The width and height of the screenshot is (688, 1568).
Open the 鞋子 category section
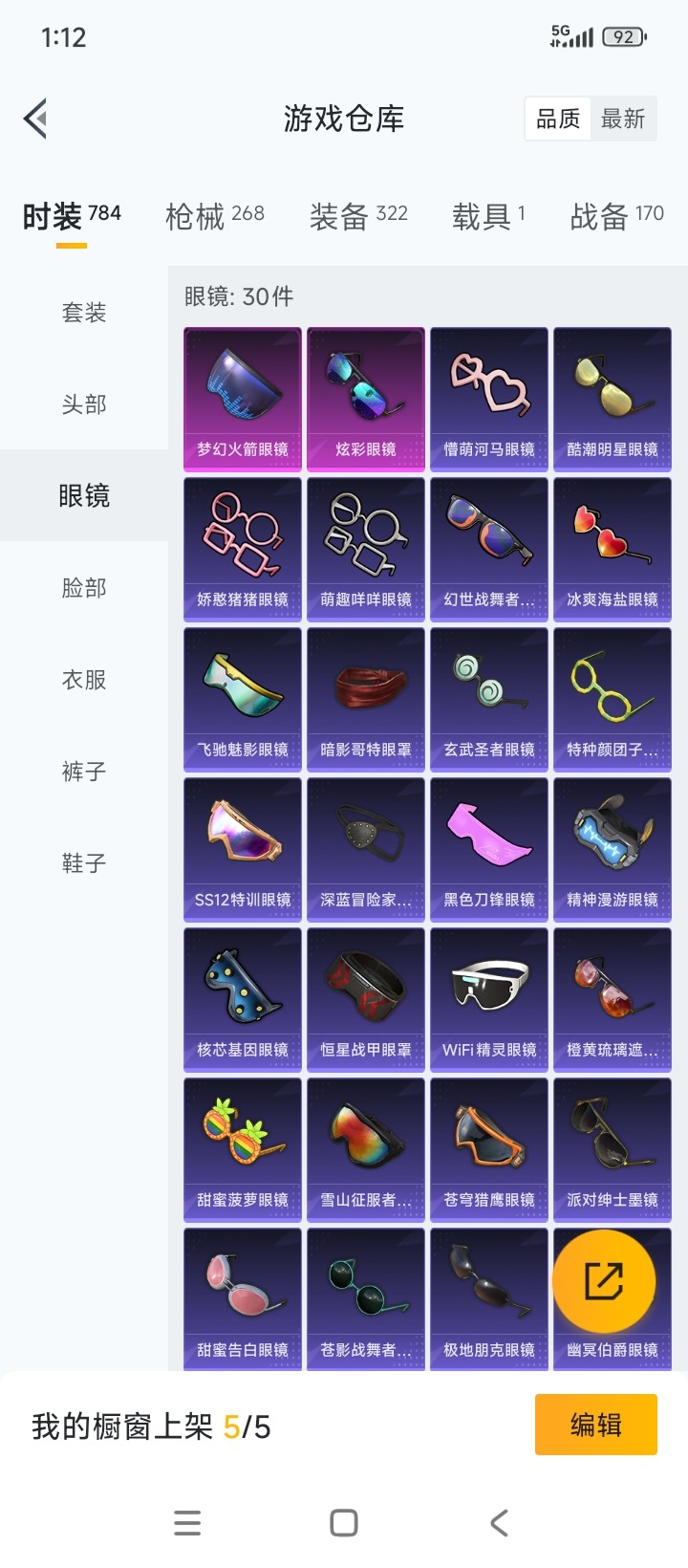click(83, 863)
